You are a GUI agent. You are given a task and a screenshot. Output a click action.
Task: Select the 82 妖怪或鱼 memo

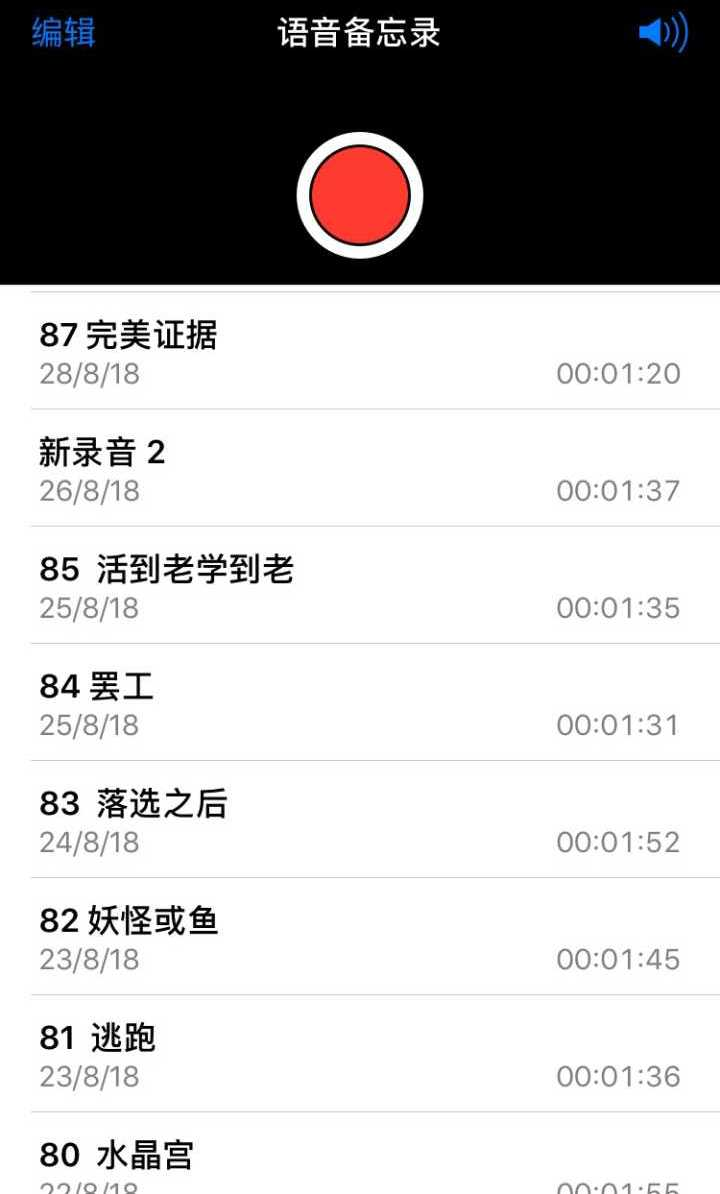coord(360,937)
